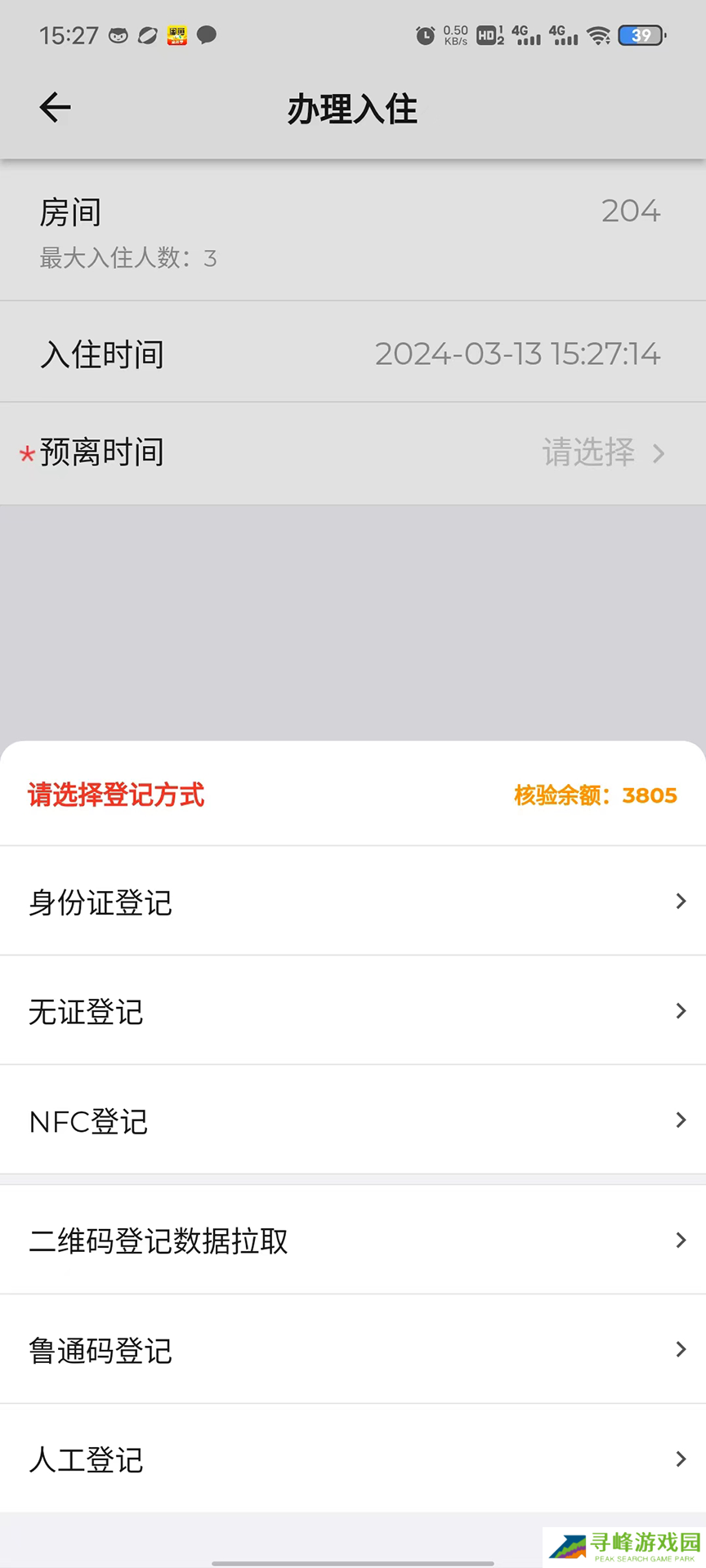Go back using the top-left arrow
This screenshot has height=1568, width=706.
point(56,108)
